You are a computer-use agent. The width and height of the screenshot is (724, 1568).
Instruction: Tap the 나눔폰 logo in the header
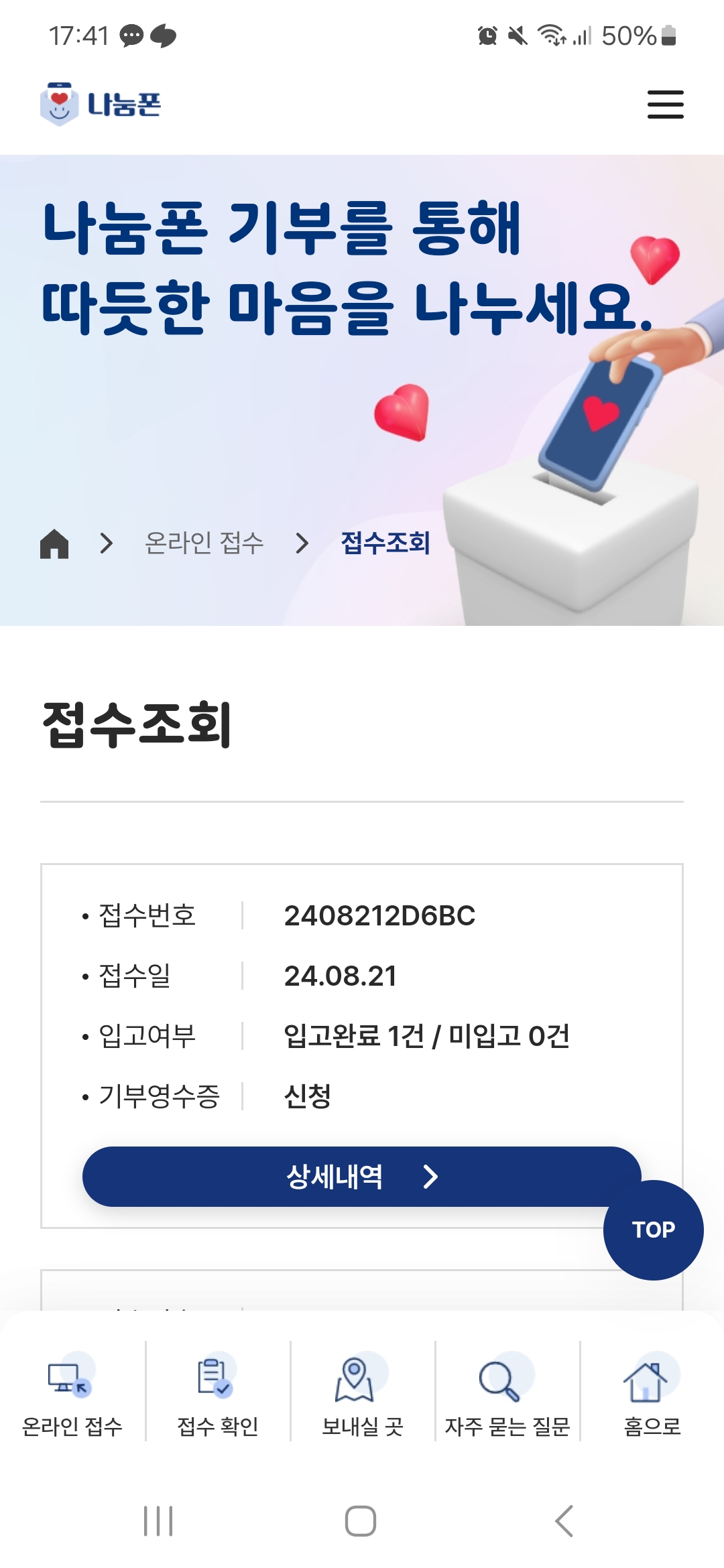tap(101, 104)
